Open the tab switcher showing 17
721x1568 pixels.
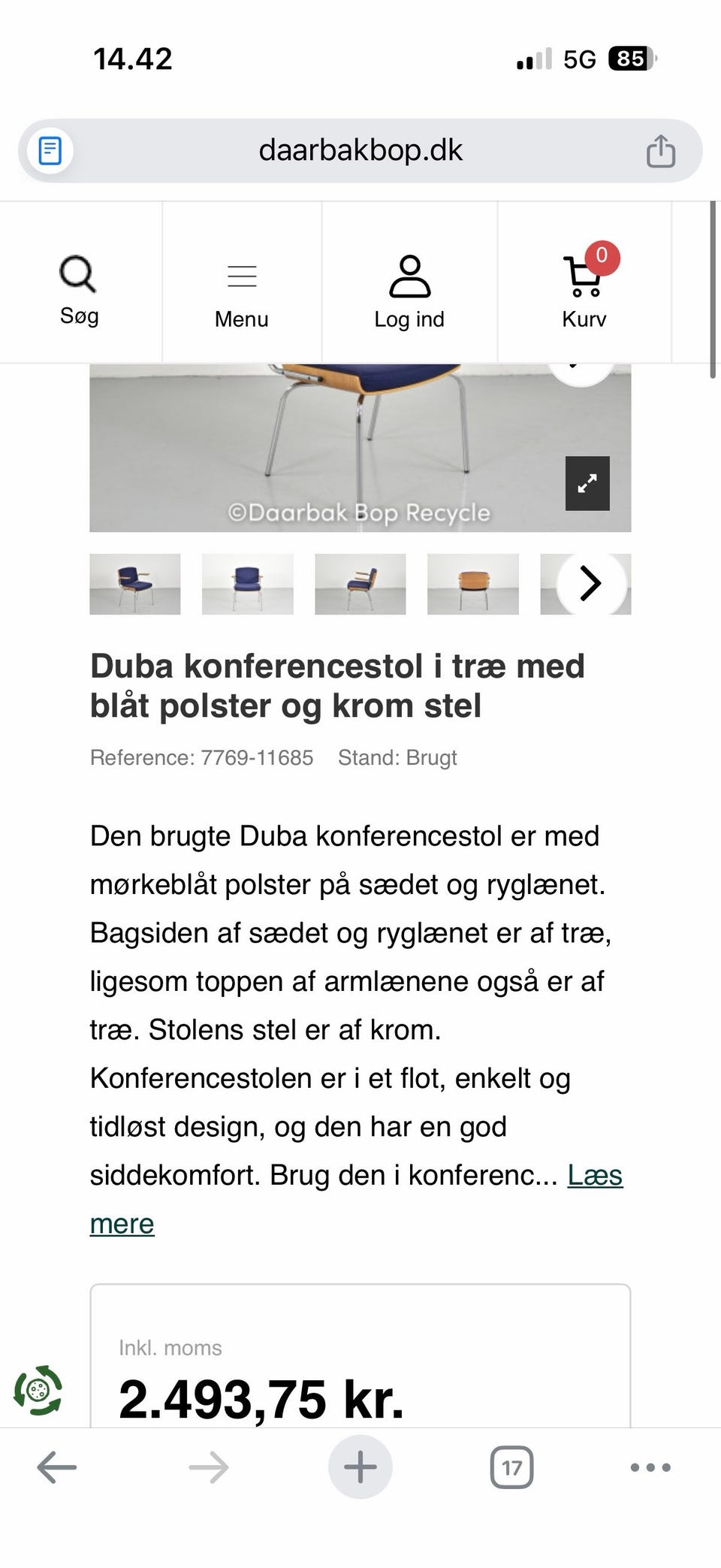click(x=512, y=1467)
